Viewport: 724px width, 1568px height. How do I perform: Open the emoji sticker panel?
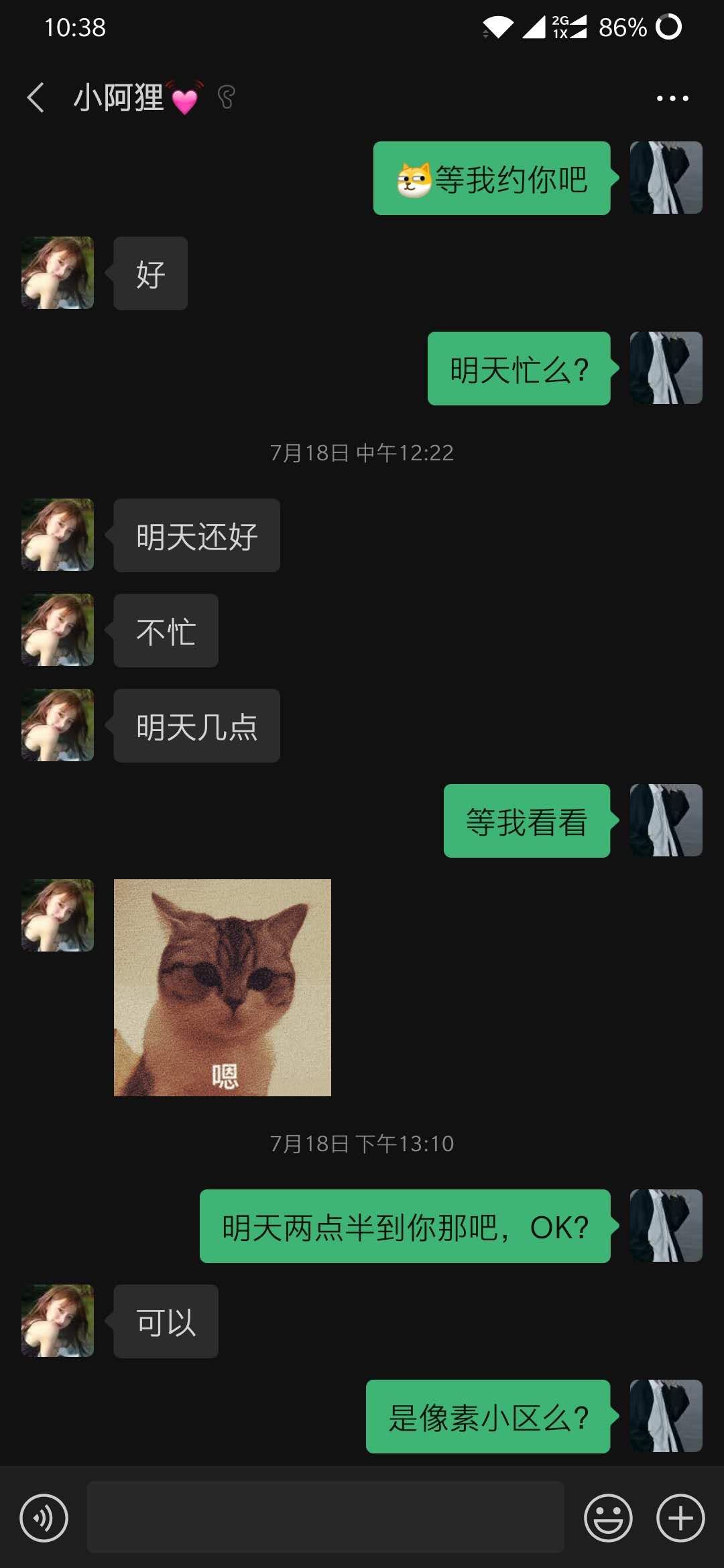pos(608,1518)
